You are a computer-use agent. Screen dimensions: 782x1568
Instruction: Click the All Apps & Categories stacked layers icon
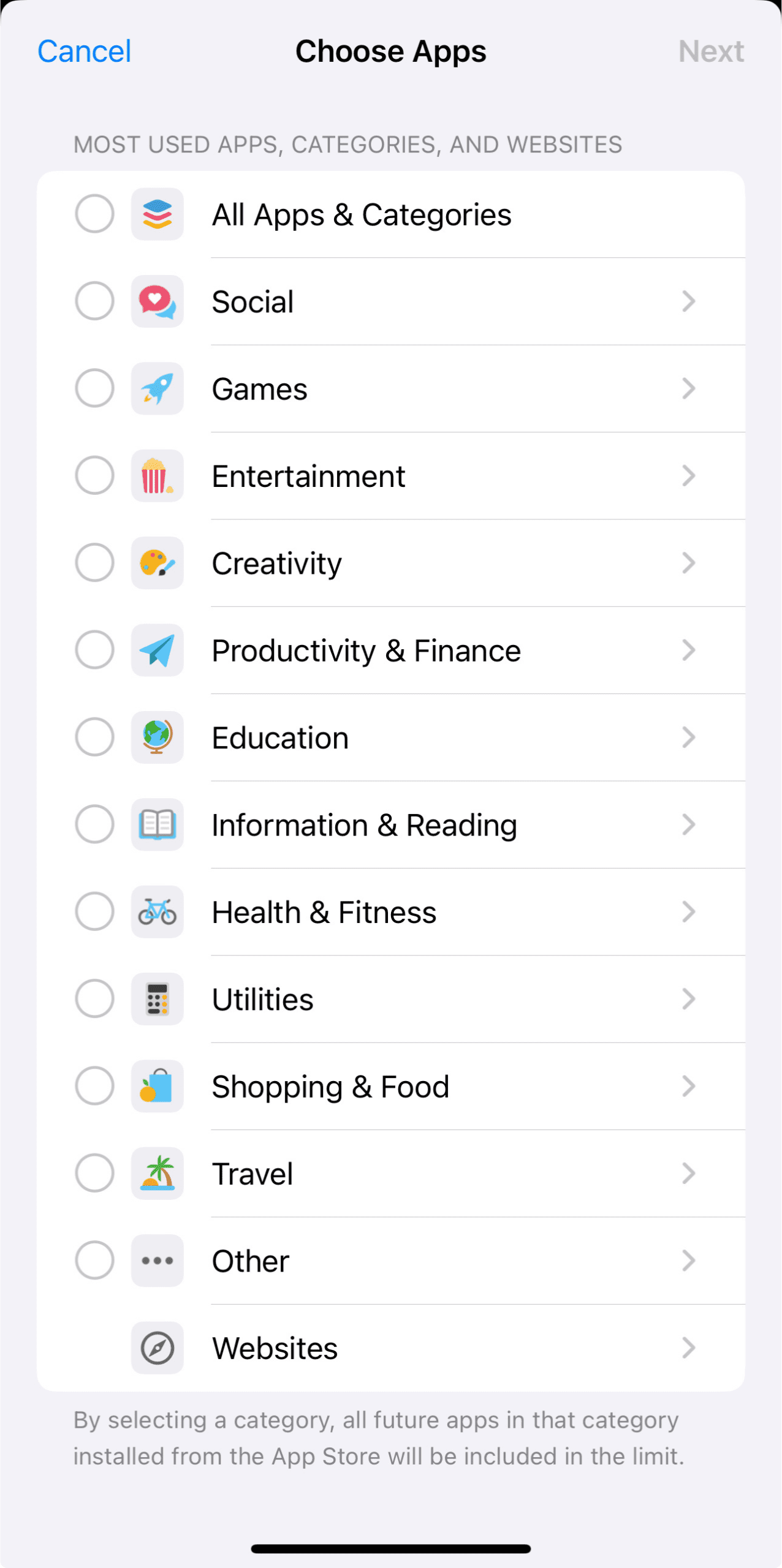(157, 214)
